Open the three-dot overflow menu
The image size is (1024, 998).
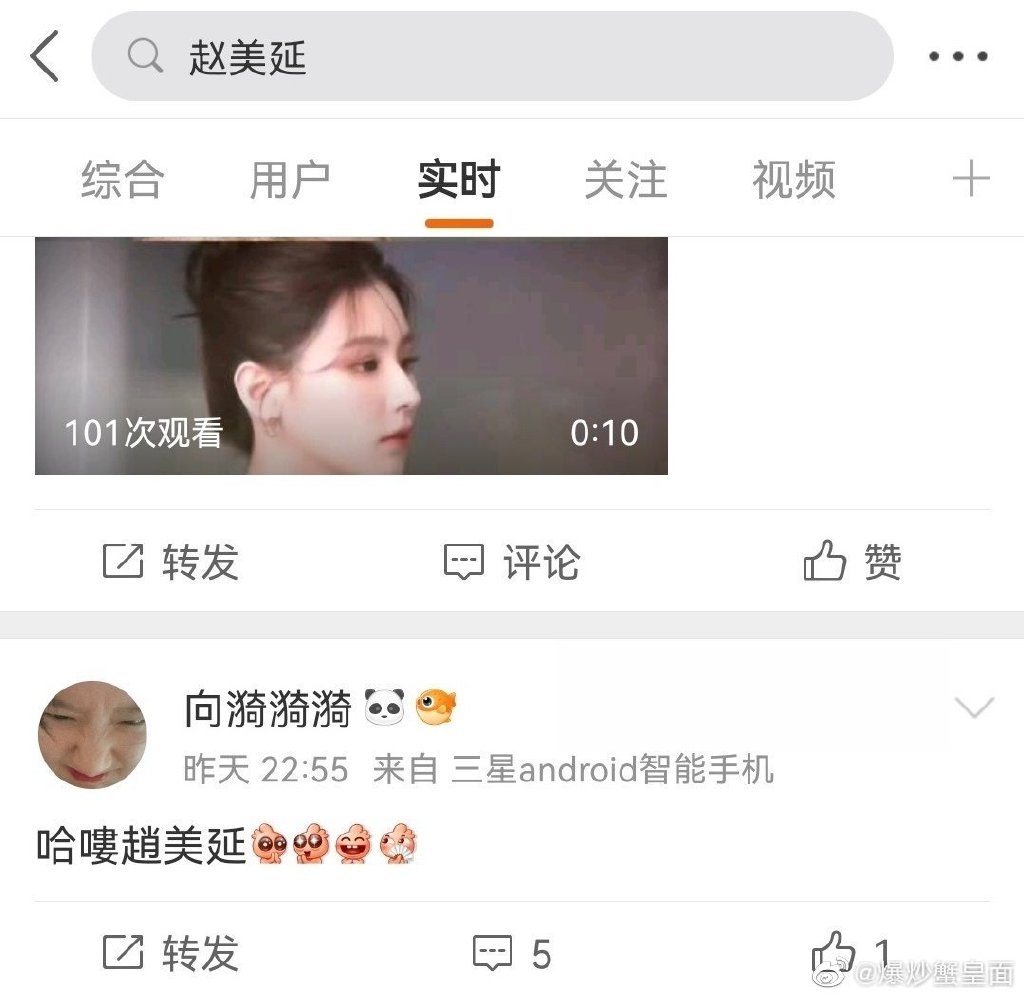coord(957,57)
